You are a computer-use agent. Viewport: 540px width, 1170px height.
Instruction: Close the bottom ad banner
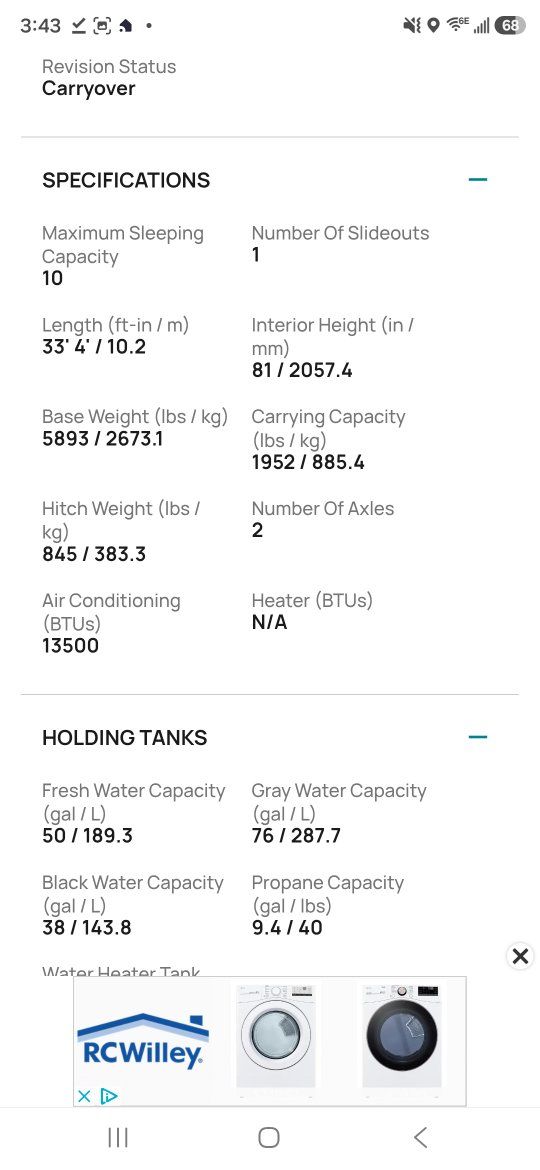click(x=521, y=956)
